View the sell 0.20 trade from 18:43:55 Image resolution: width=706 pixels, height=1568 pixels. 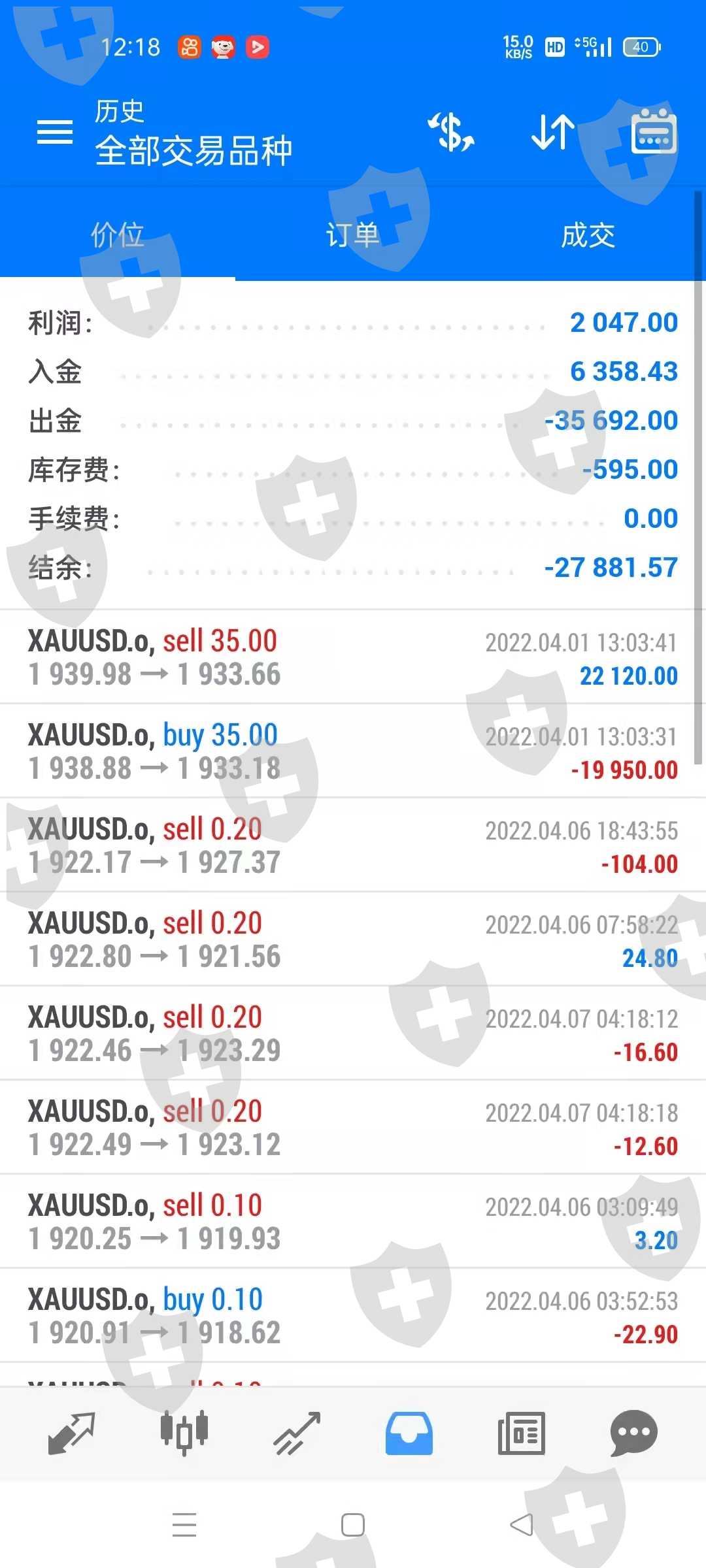(x=353, y=845)
